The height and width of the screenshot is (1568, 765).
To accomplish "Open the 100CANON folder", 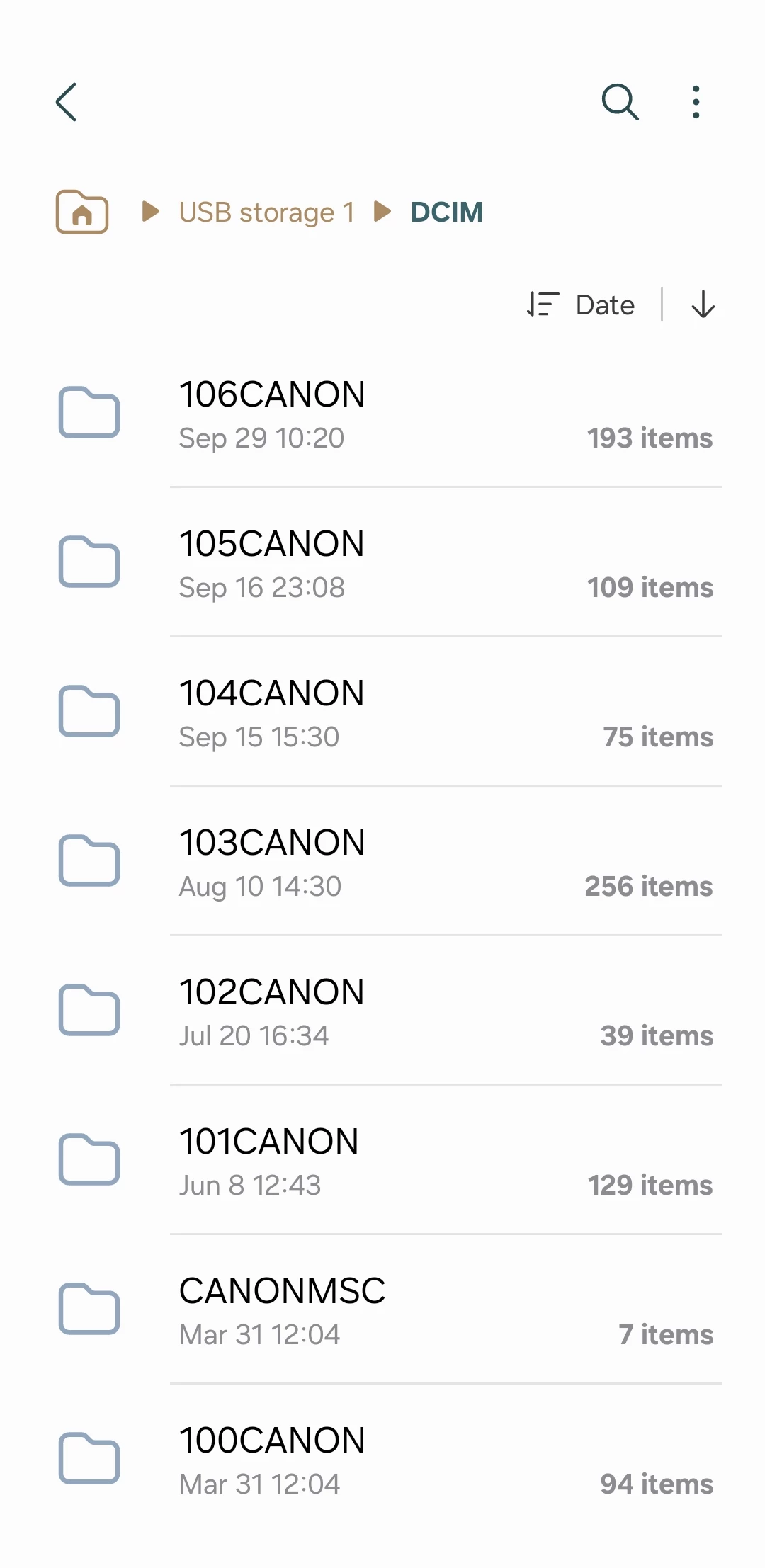I will click(382, 1460).
